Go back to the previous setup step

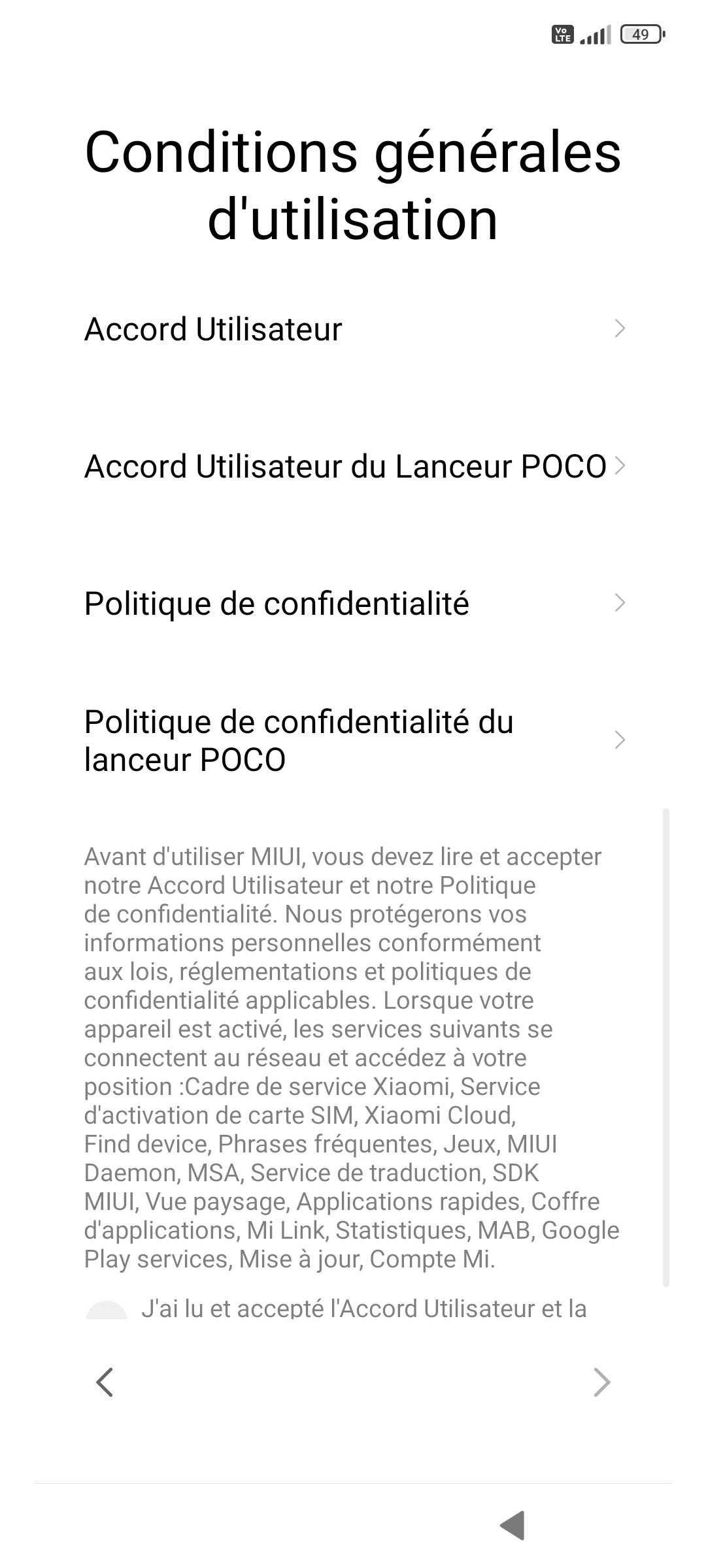[x=105, y=1382]
